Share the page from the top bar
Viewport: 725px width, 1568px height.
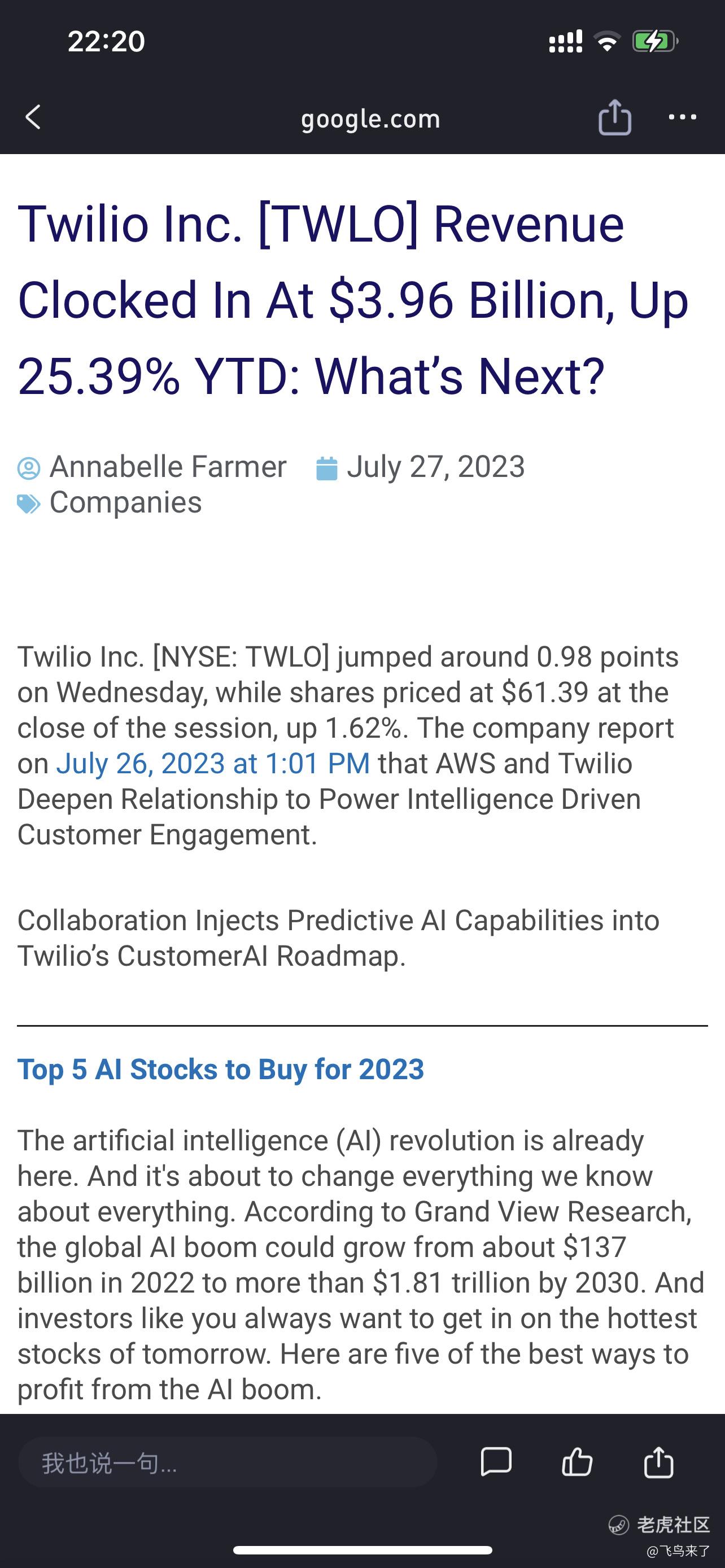615,117
